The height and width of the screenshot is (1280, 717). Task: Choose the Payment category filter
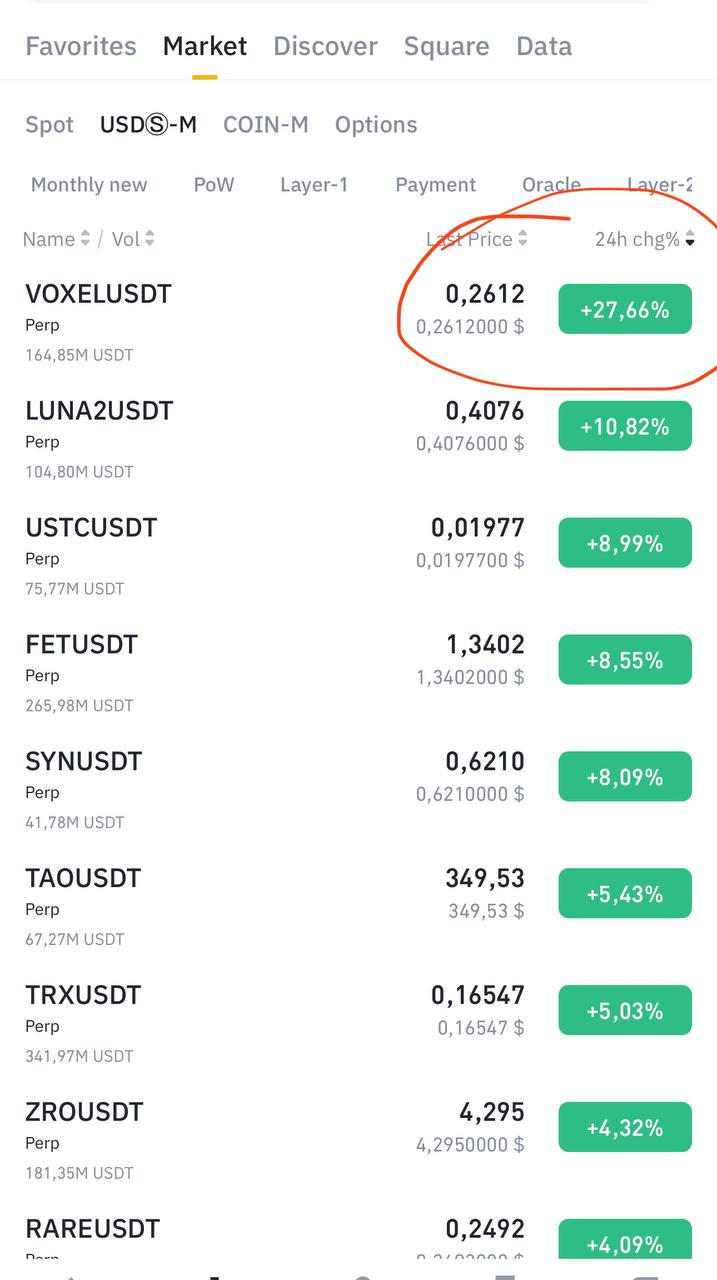point(435,185)
